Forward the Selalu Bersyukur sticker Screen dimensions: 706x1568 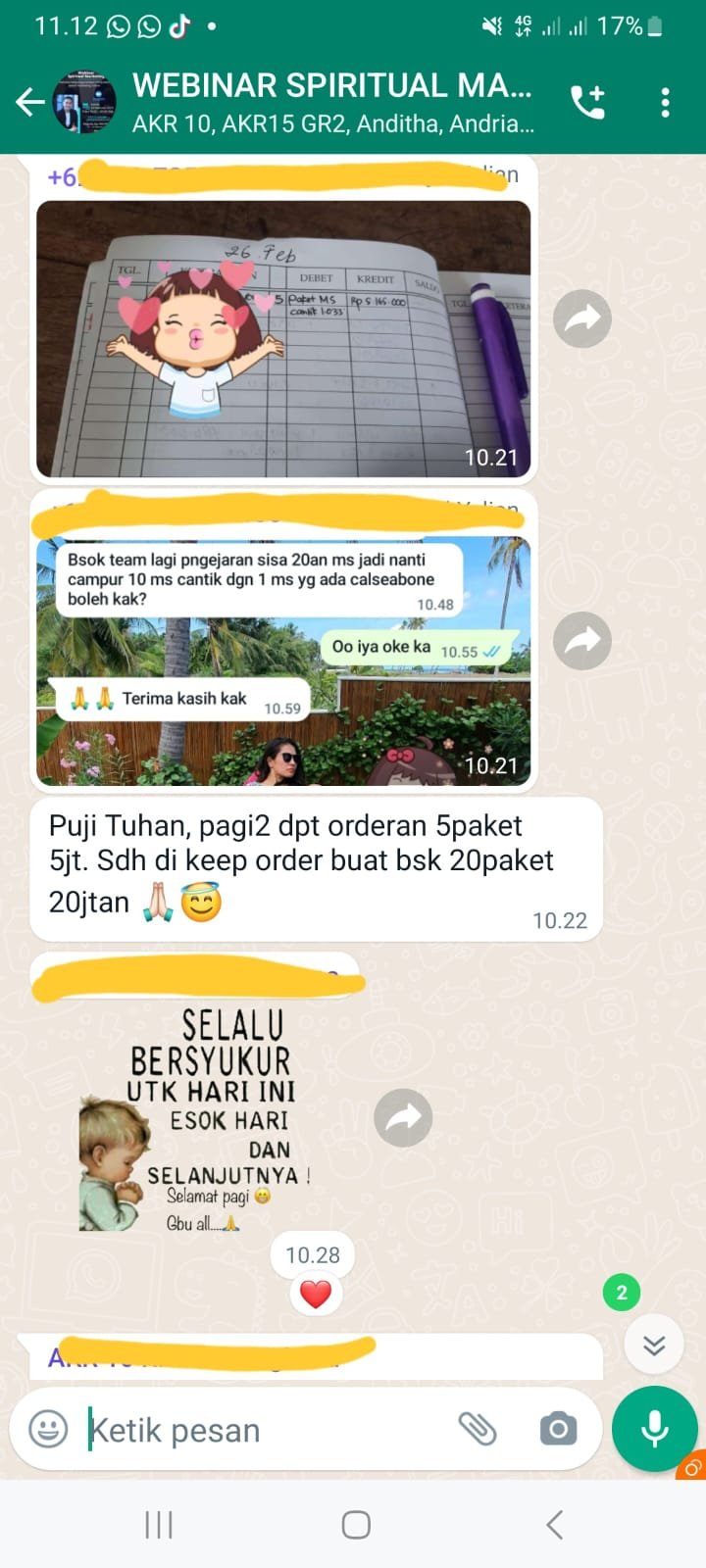click(x=403, y=1117)
